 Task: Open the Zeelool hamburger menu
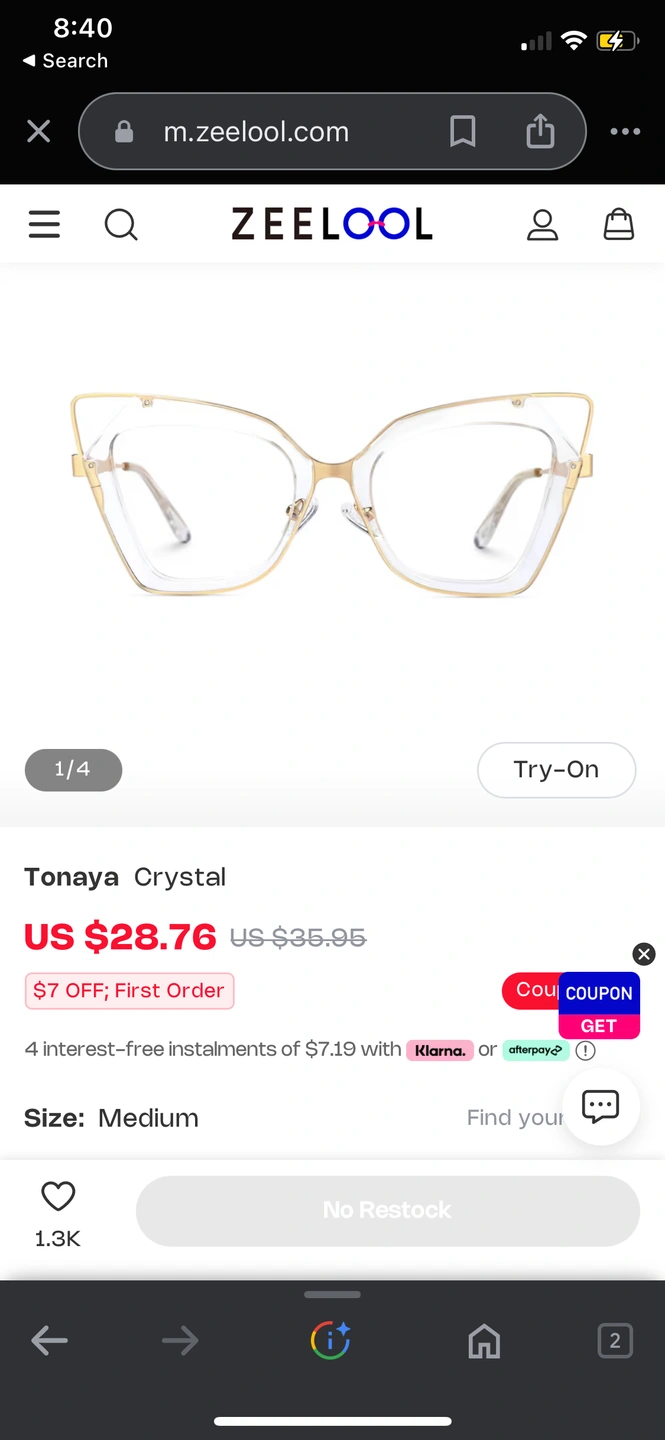(x=44, y=224)
